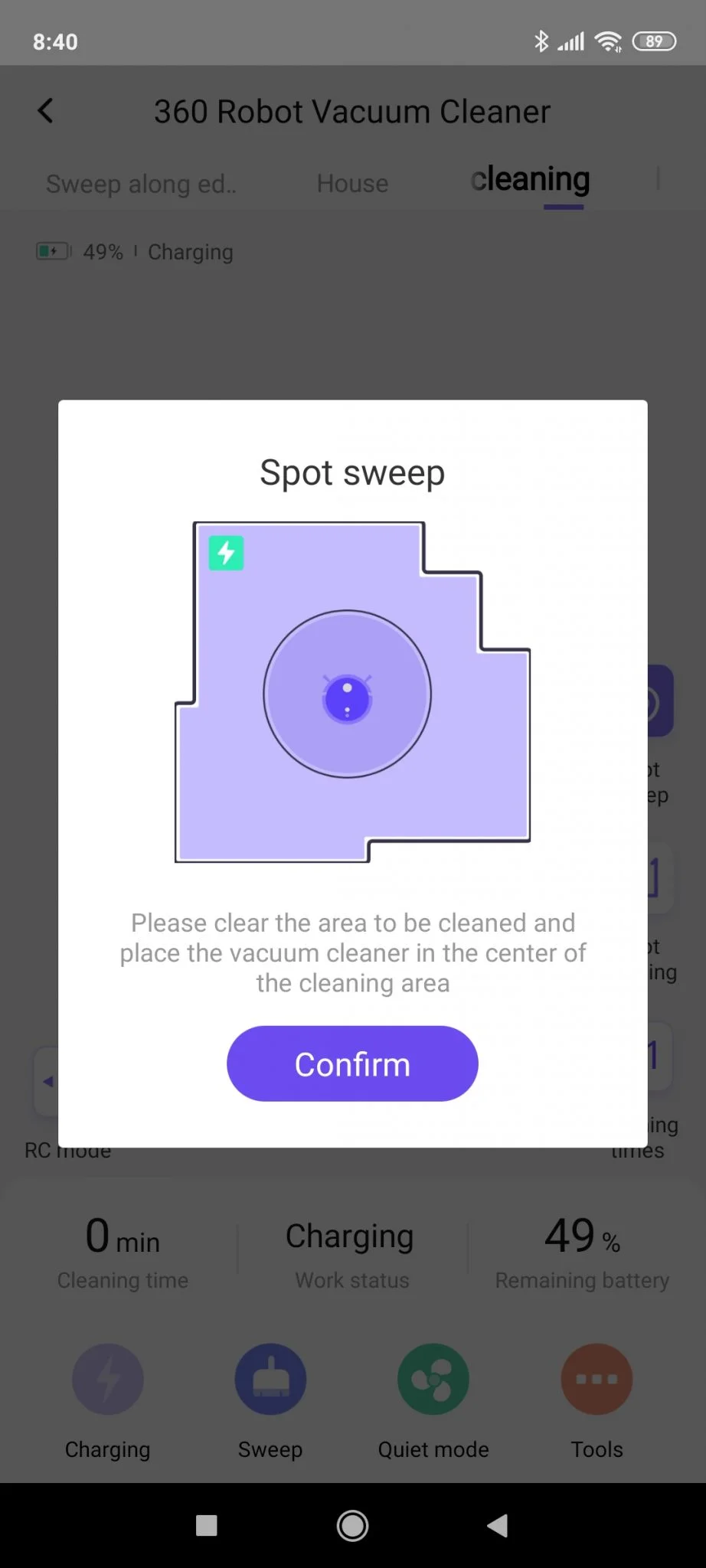
Task: Tap the system home button
Action: click(x=352, y=1526)
